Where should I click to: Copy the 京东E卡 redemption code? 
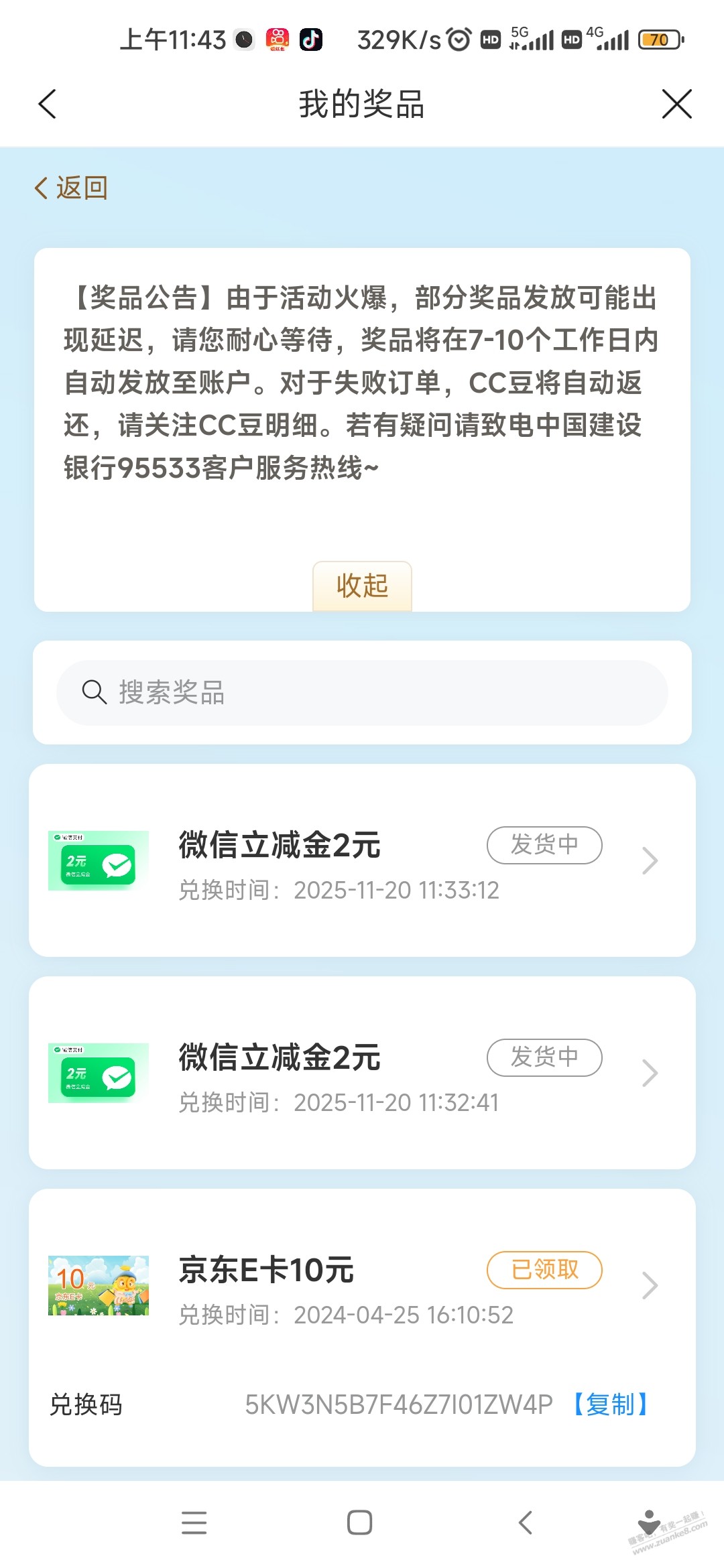[x=610, y=1404]
